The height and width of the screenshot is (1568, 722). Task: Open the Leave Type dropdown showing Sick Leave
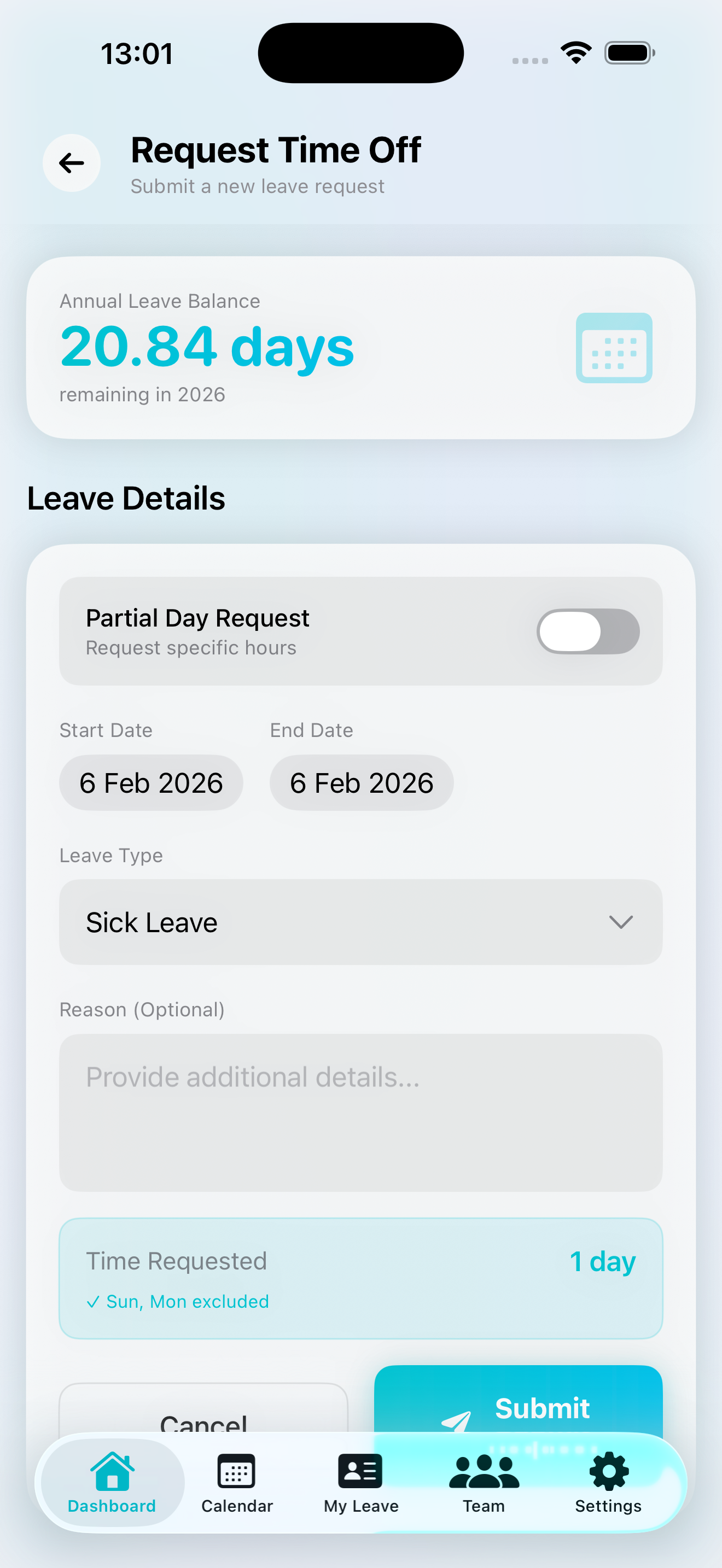tap(360, 922)
